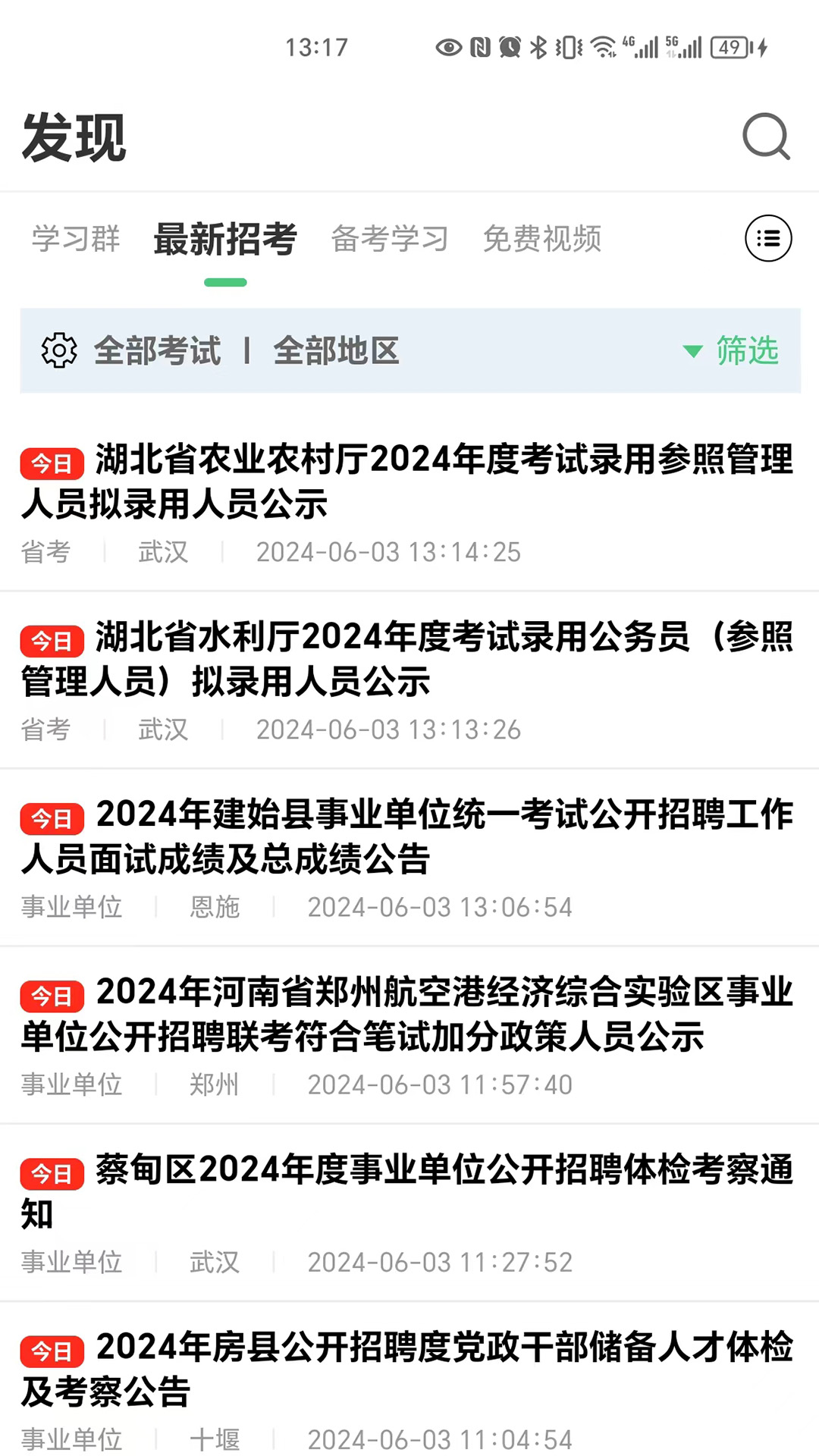
Task: Select the 最新招考 tab
Action: pos(225,240)
